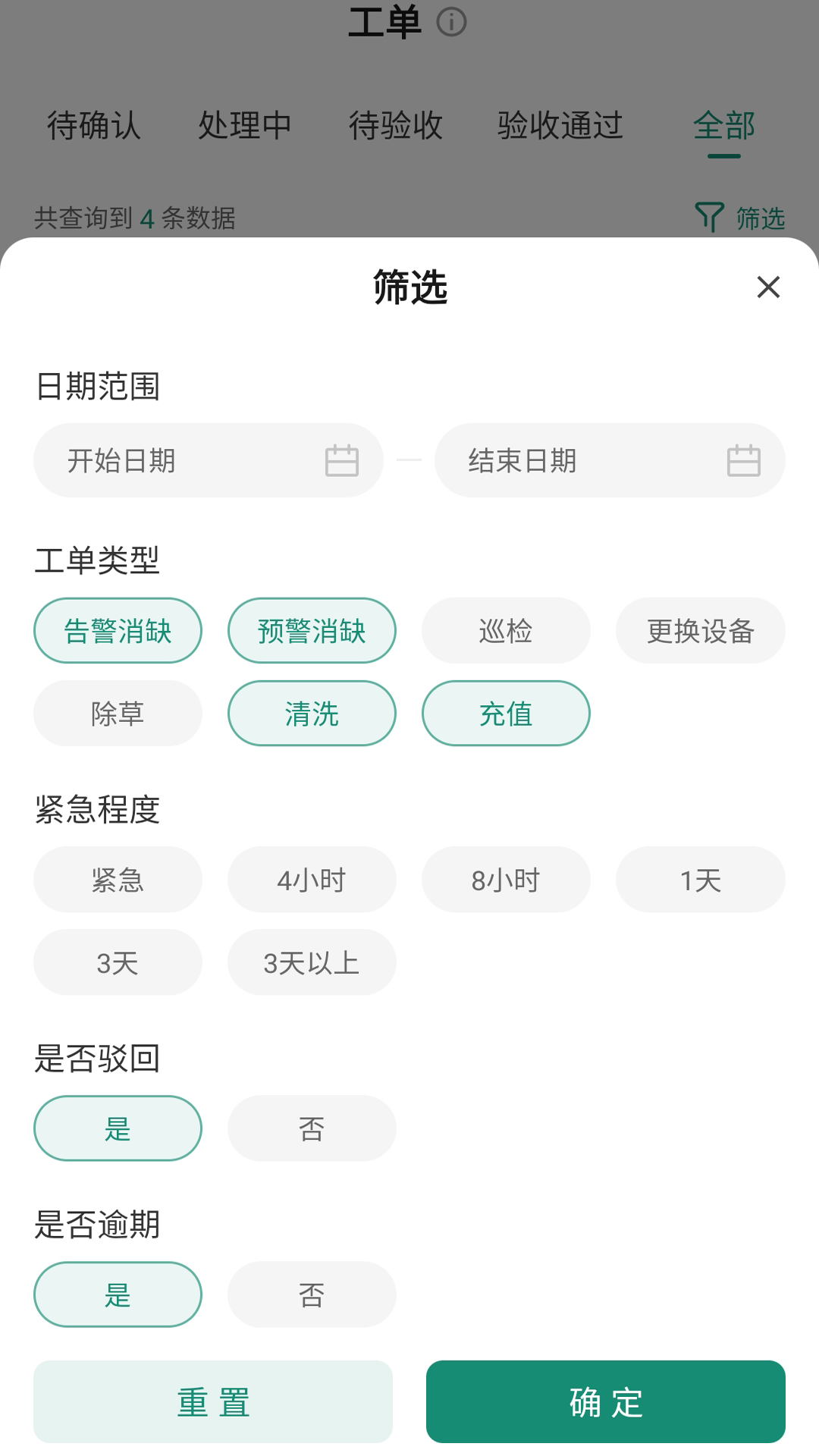Image resolution: width=819 pixels, height=1456 pixels.
Task: Select 3天以上 urgency option
Action: point(311,962)
